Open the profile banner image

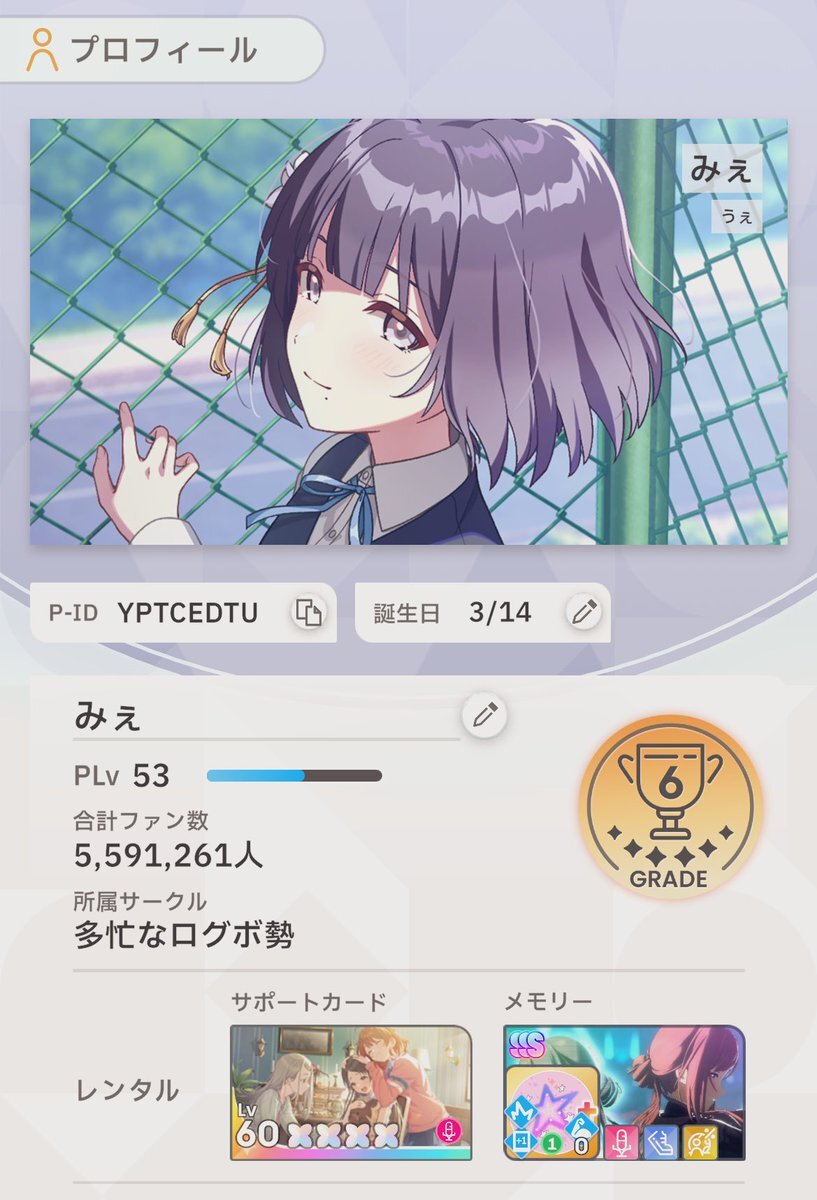point(408,332)
